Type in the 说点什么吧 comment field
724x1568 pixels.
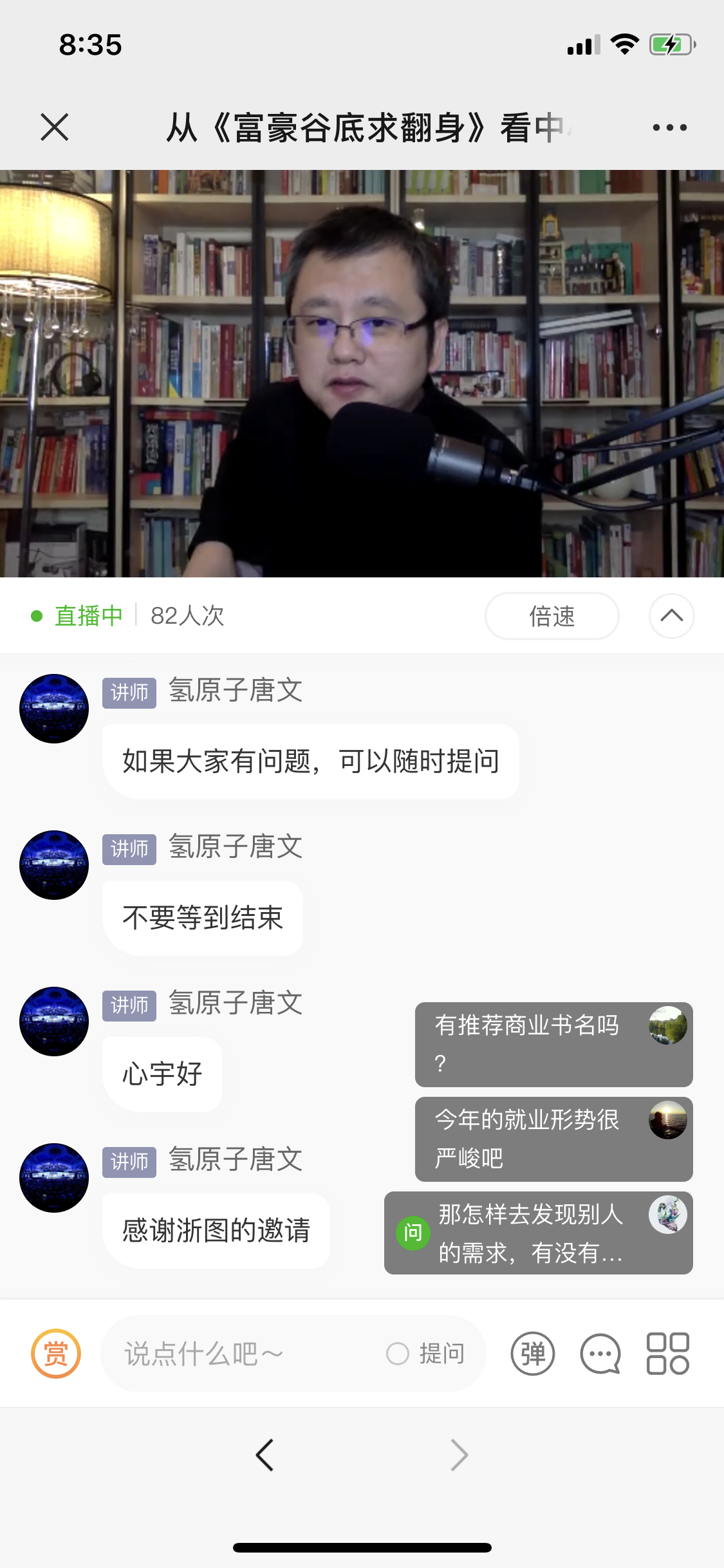tap(245, 1354)
